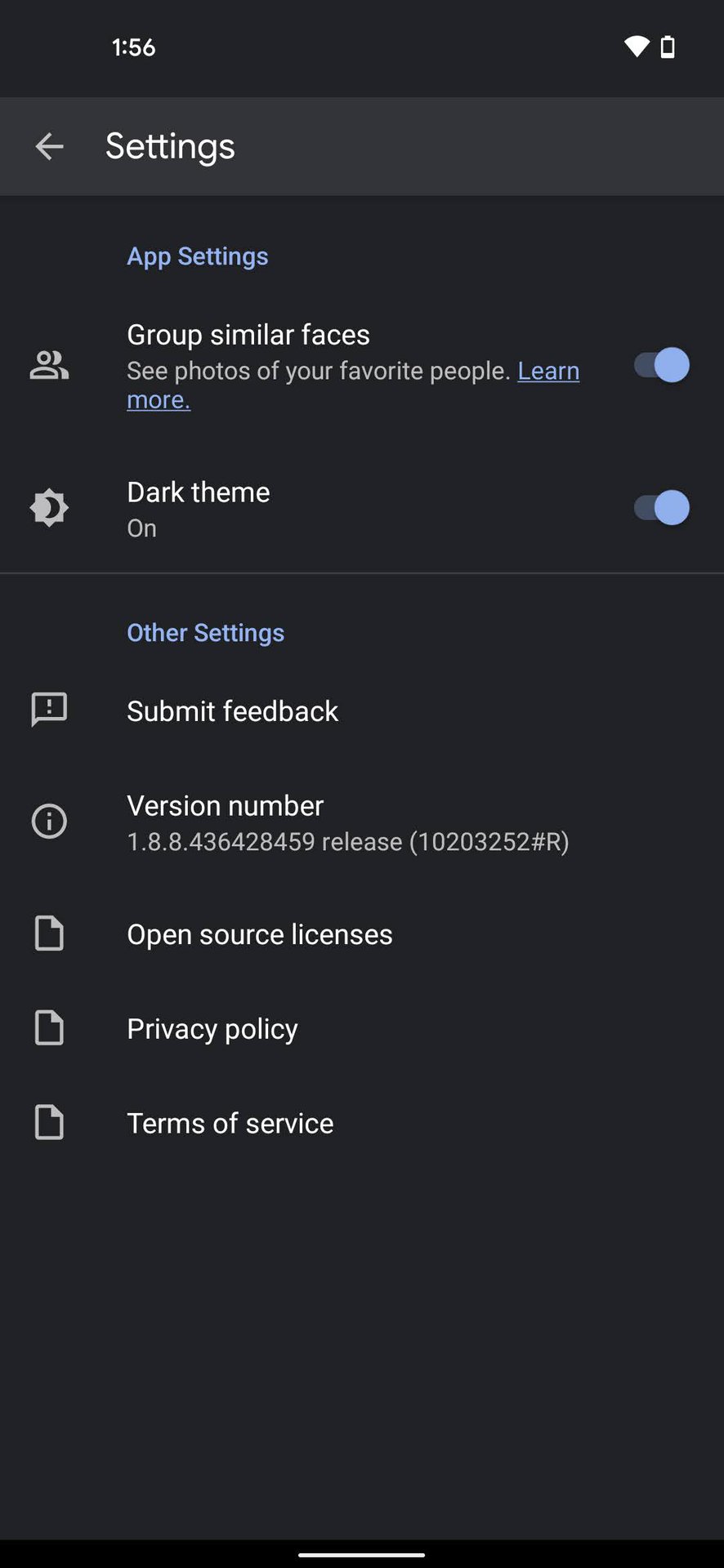Open Submit feedback
Image resolution: width=724 pixels, height=1568 pixels.
pyautogui.click(x=233, y=711)
